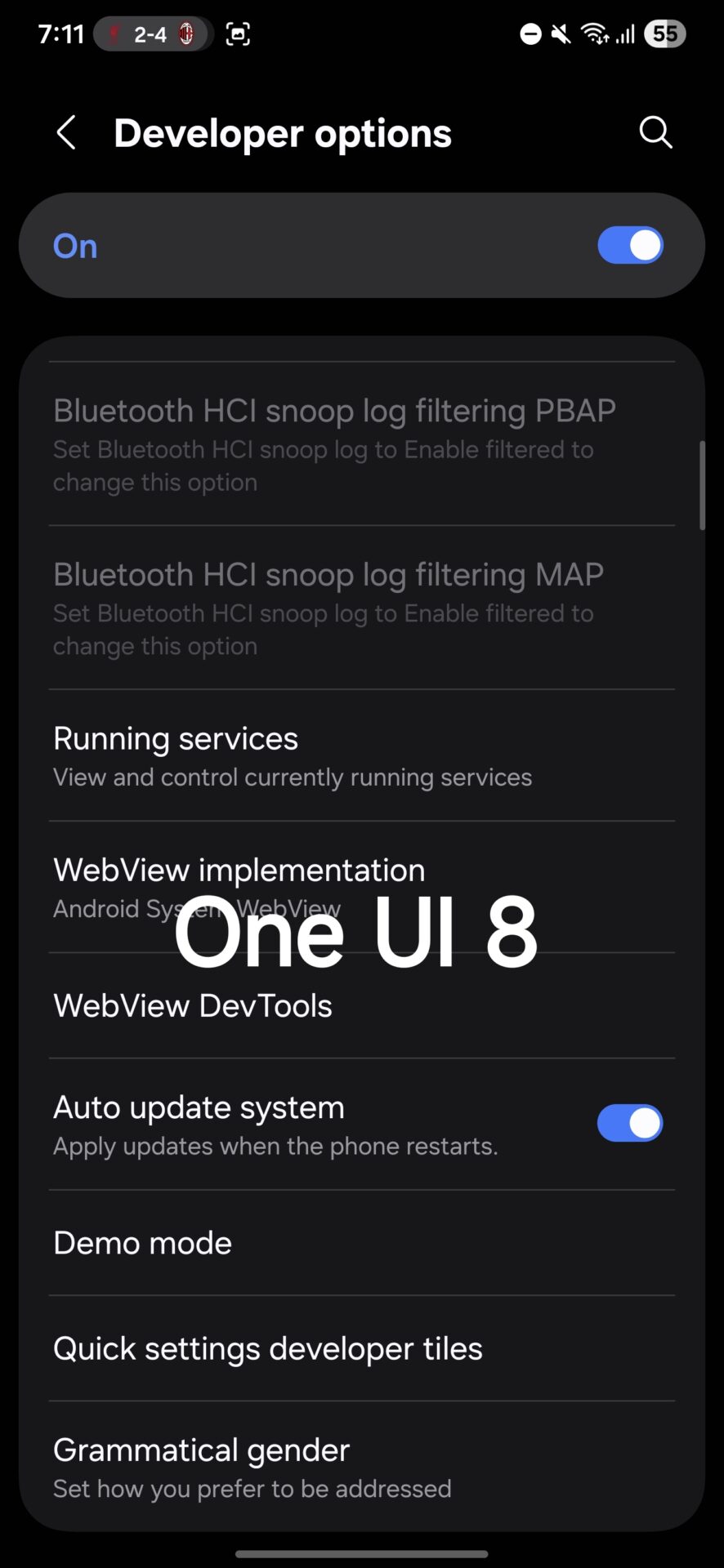This screenshot has height=1568, width=724.
Task: Disable Auto update system switch
Action: (x=630, y=1124)
